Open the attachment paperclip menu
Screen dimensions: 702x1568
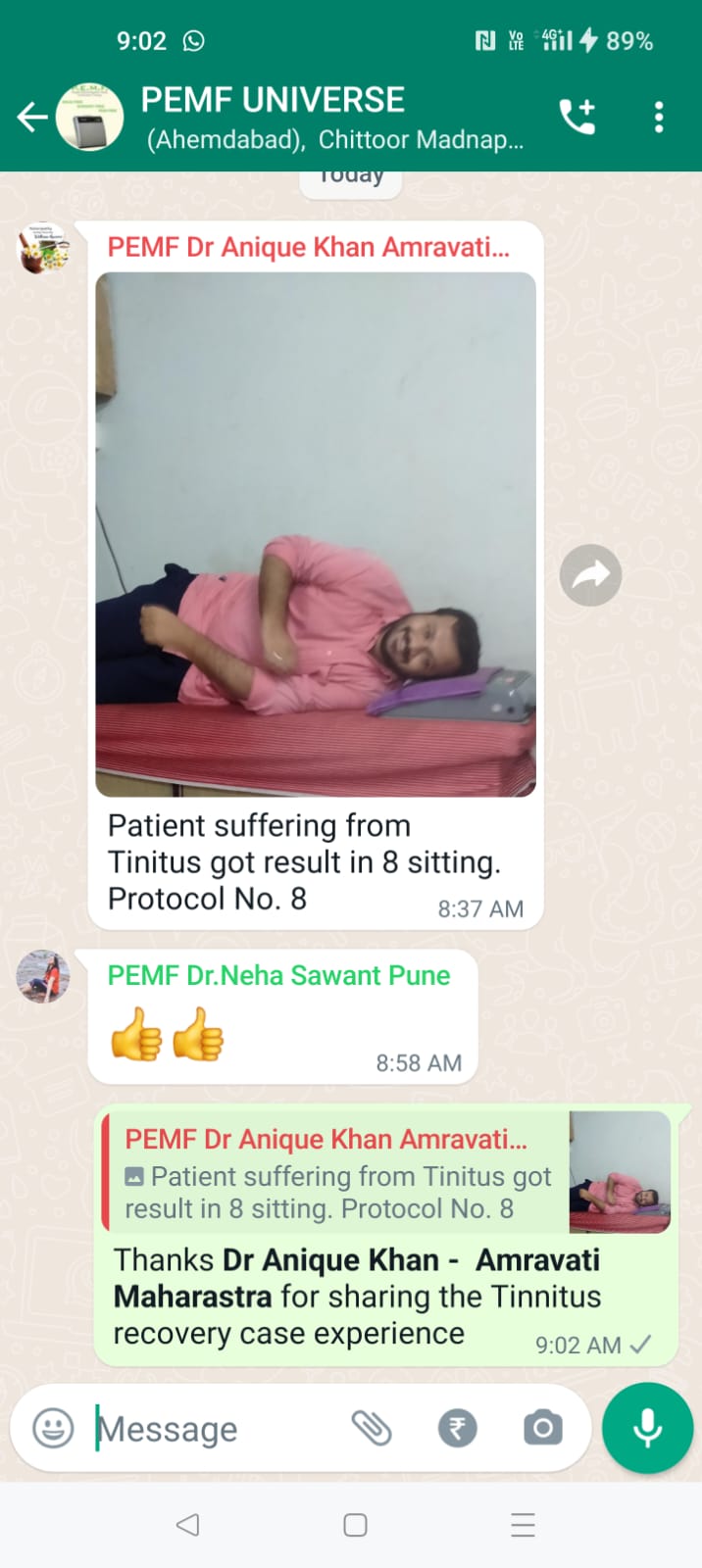(x=372, y=1428)
